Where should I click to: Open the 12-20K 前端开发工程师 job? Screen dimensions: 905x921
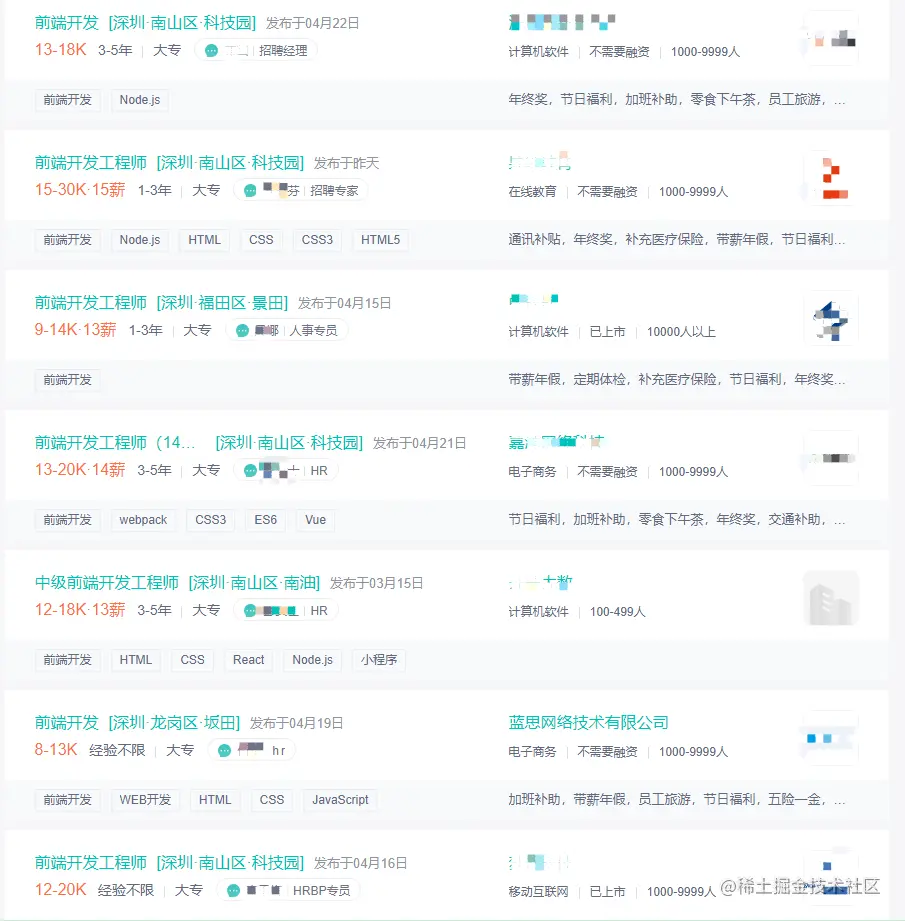(x=90, y=862)
